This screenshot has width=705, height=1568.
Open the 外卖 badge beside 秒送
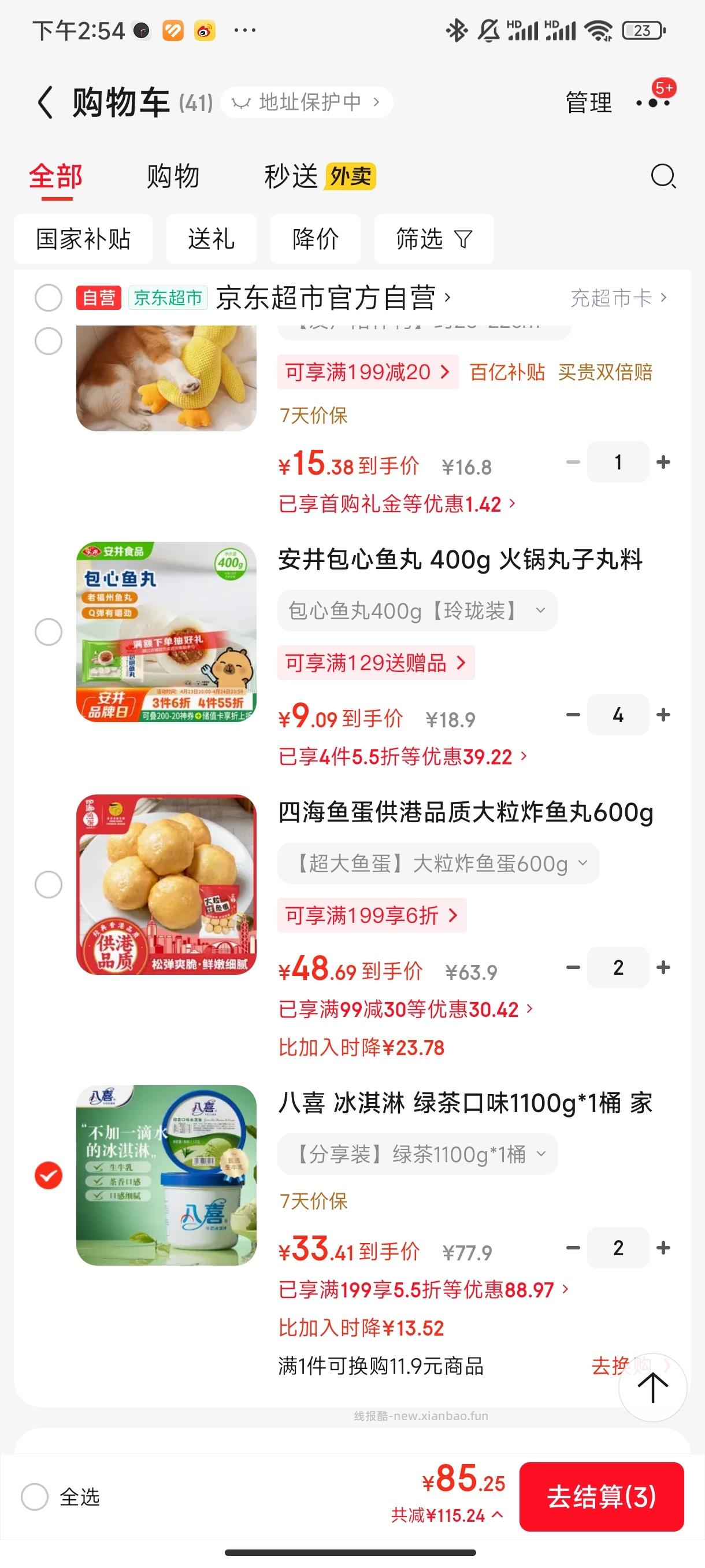tap(351, 176)
